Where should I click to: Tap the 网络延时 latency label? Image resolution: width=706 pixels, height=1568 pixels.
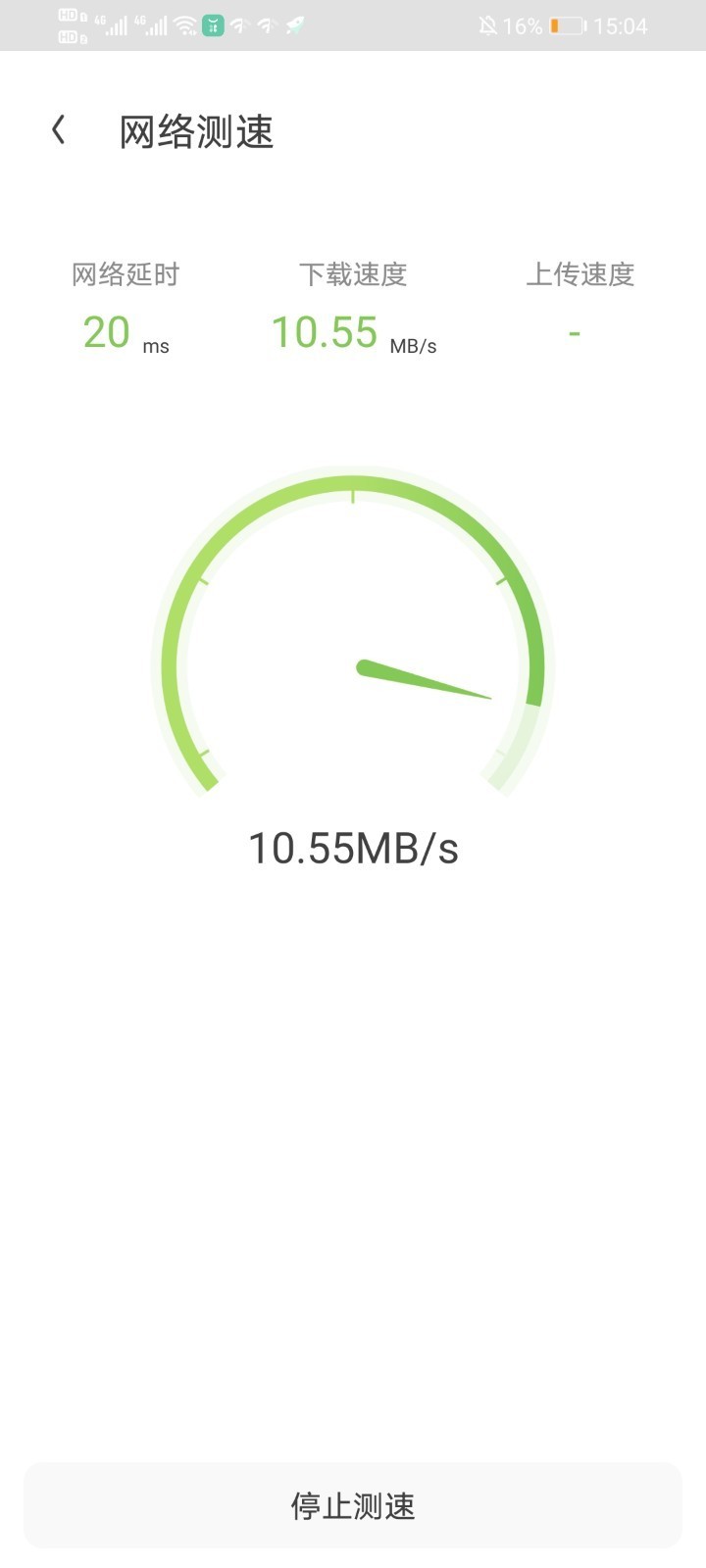(126, 275)
